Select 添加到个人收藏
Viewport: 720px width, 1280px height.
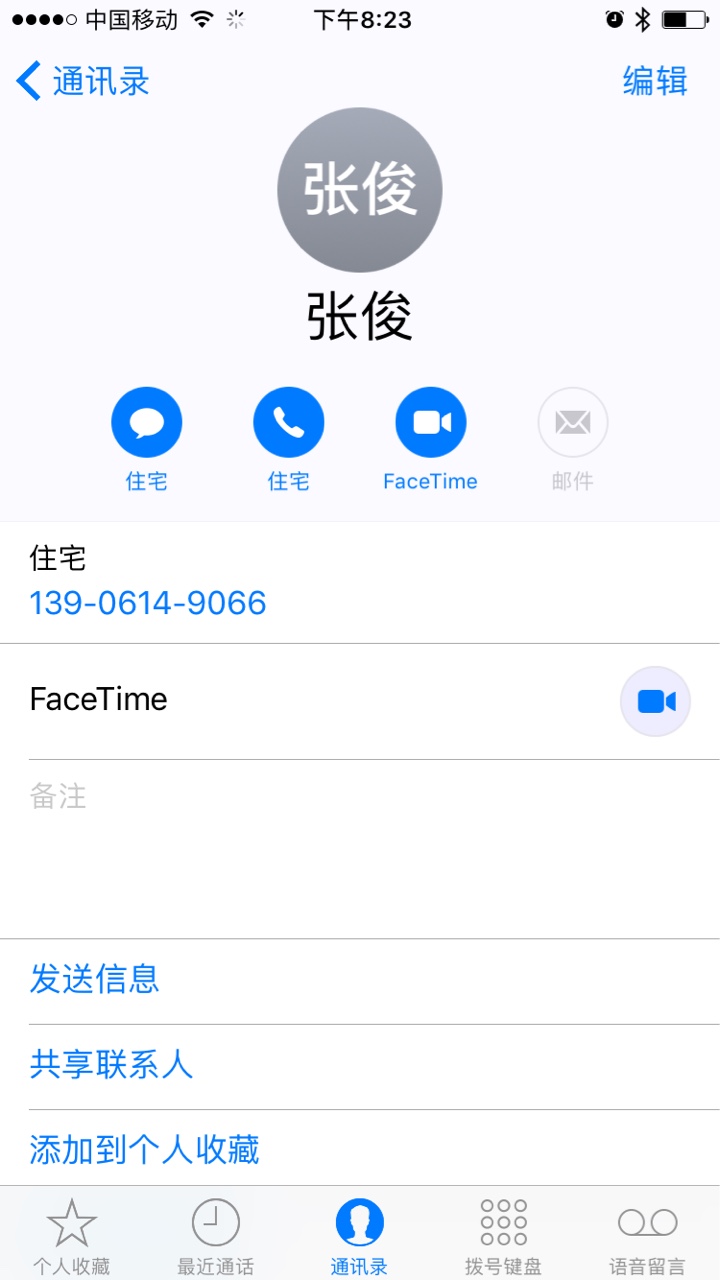coord(360,1149)
